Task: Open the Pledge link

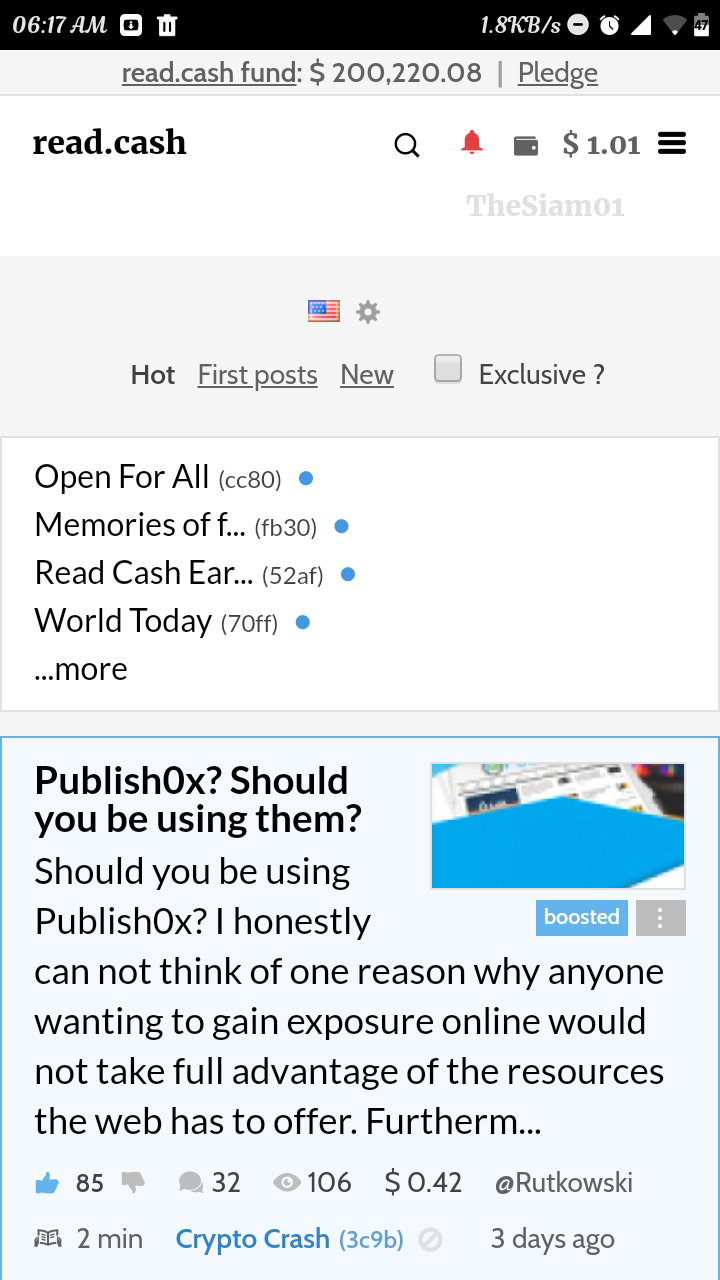Action: pyautogui.click(x=558, y=73)
